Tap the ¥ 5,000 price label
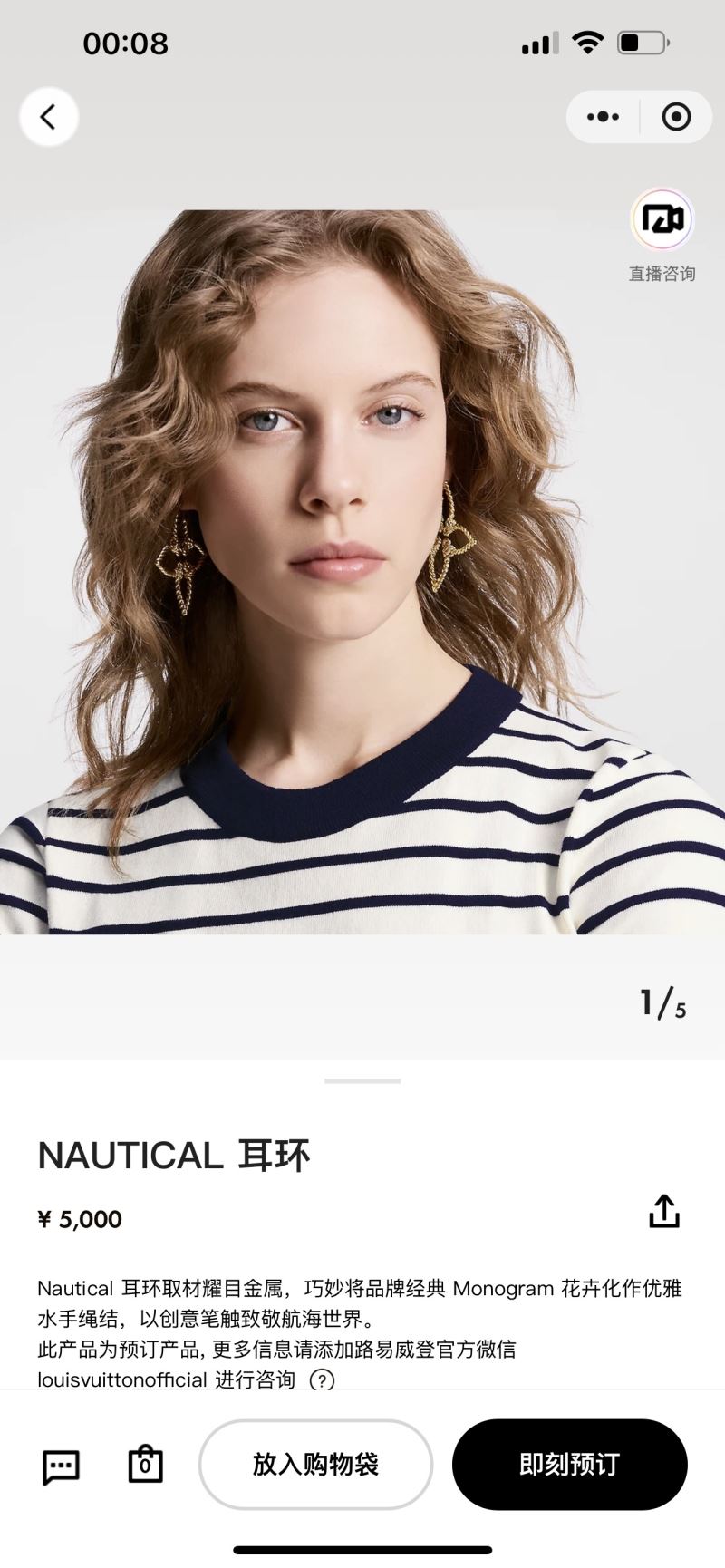 (78, 1219)
